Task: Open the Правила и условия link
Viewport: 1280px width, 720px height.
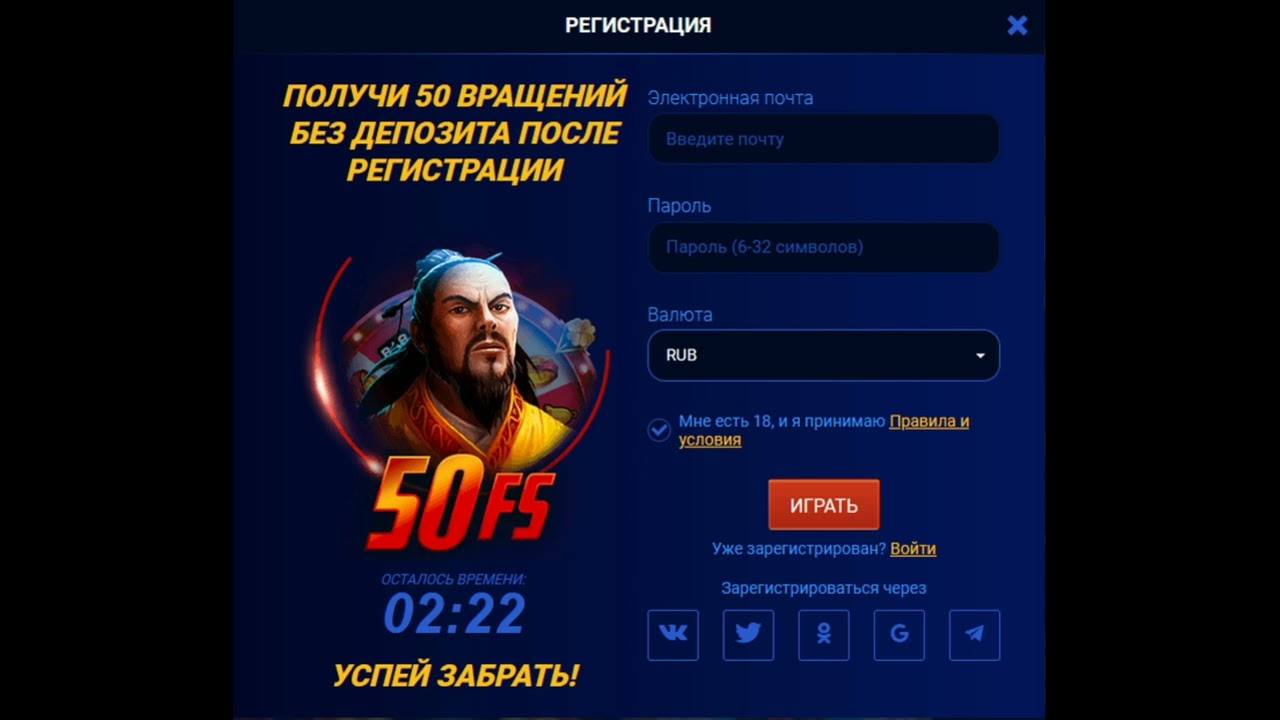Action: coord(824,430)
